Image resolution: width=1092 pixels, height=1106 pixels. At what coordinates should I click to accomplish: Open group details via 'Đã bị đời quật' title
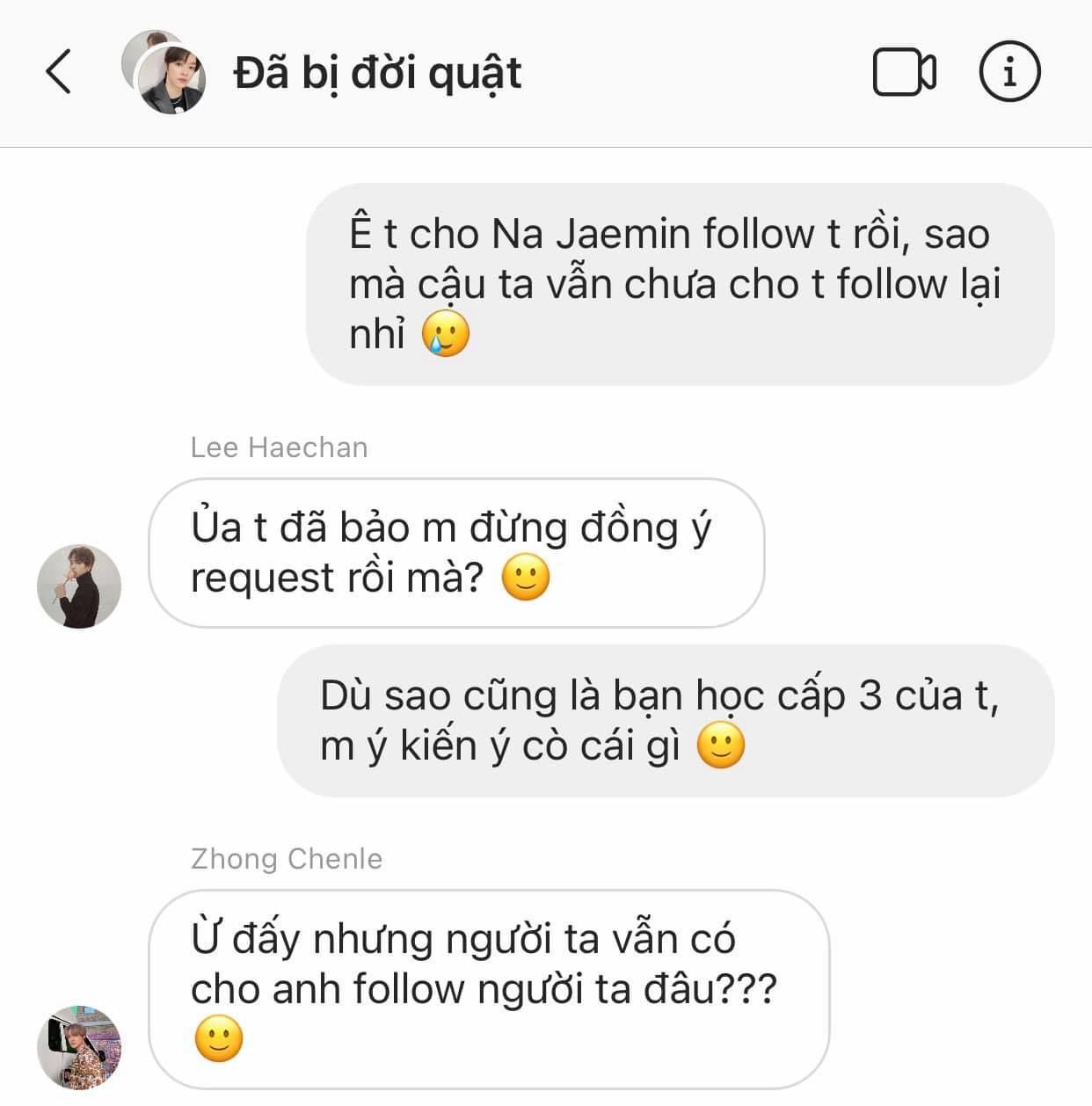coord(378,73)
